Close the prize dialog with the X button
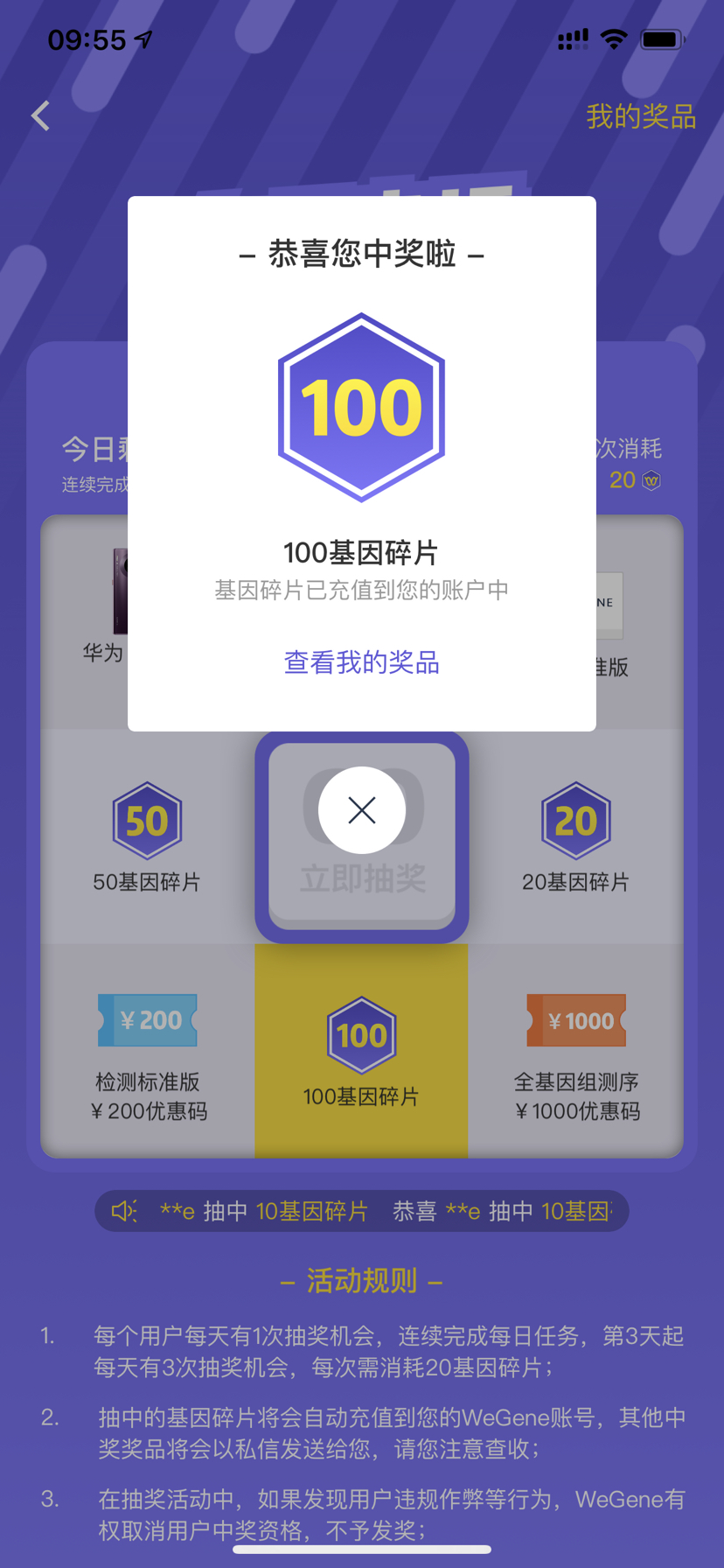 (362, 810)
